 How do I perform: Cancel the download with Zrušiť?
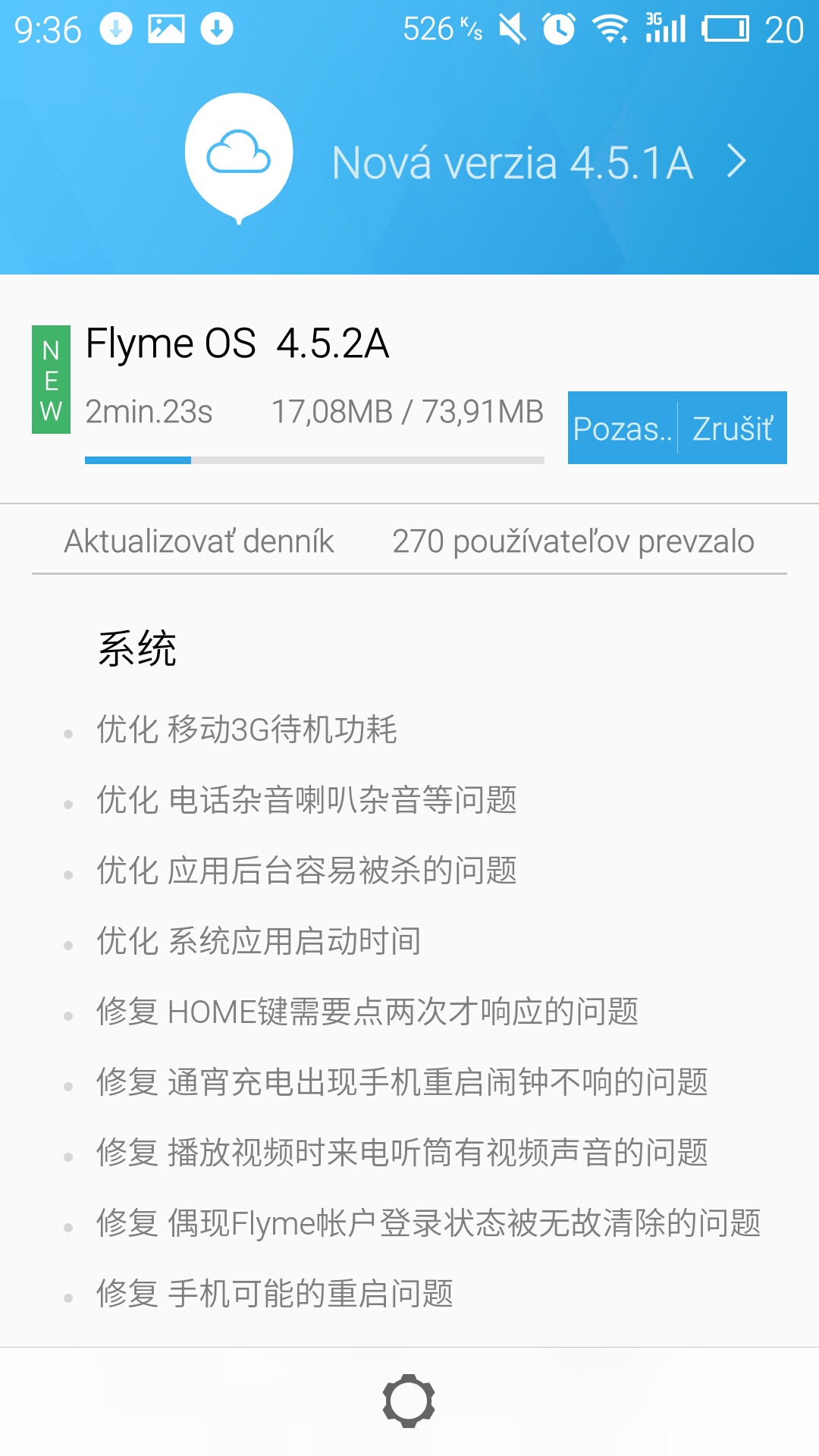coord(733,428)
